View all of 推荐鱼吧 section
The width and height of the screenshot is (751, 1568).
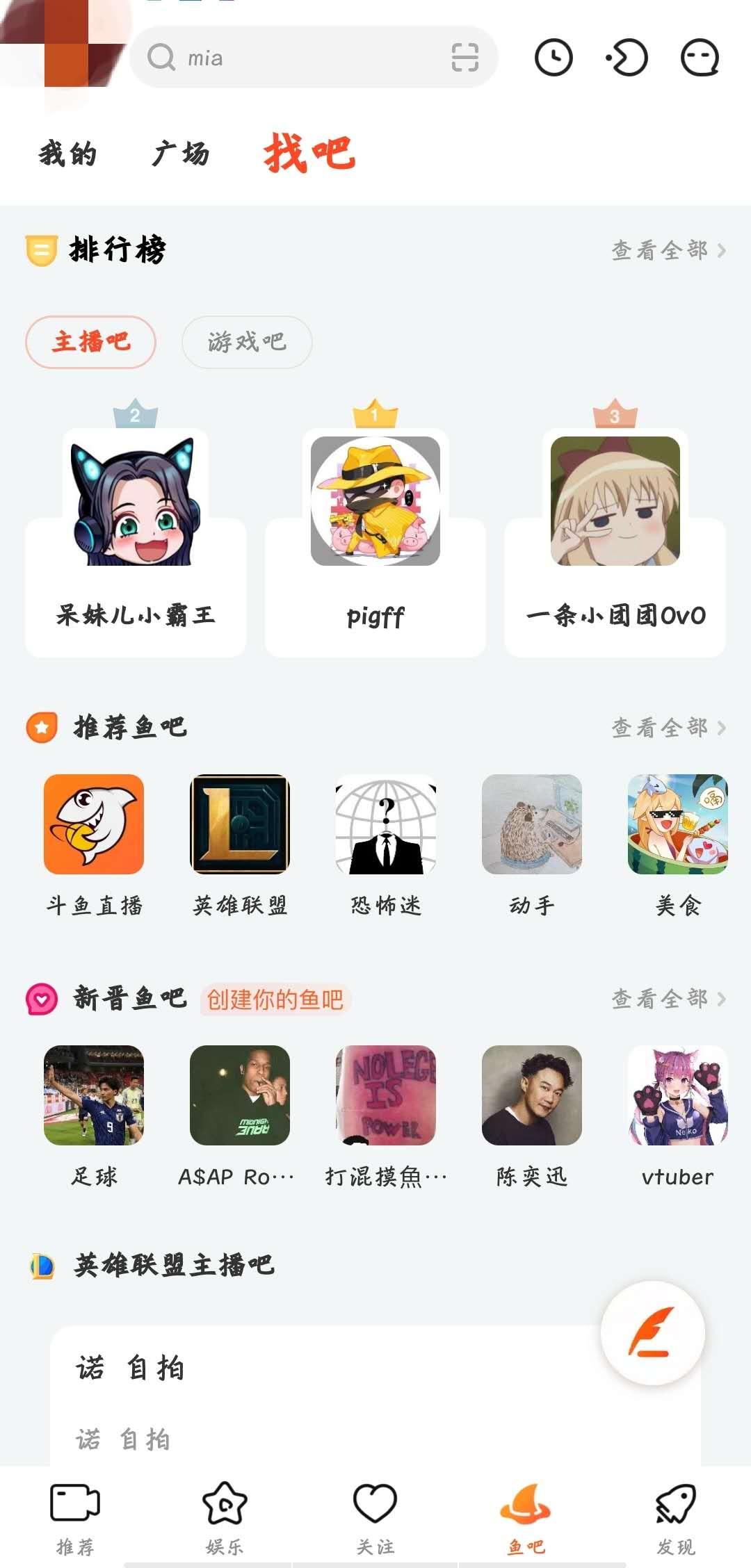click(x=668, y=728)
